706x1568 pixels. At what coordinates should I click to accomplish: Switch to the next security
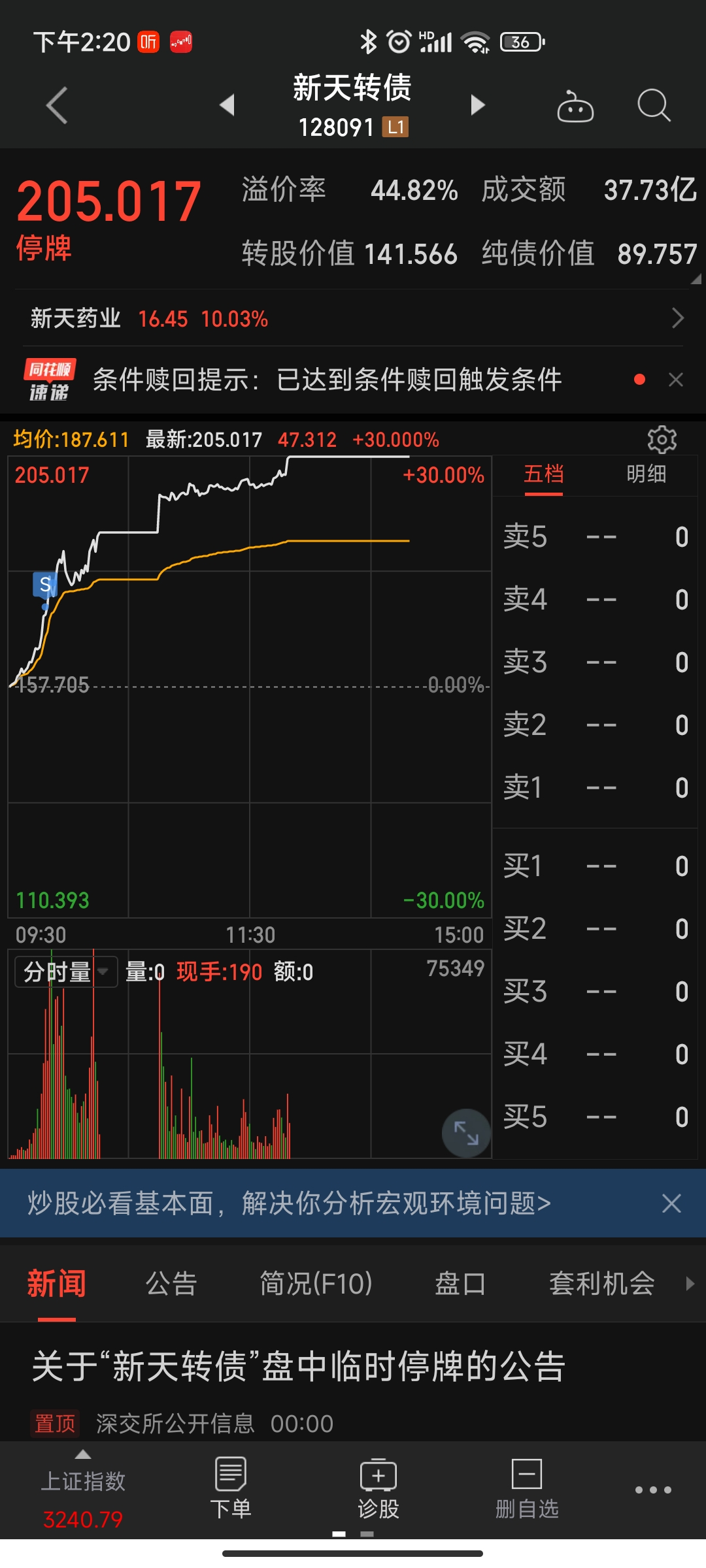tap(478, 105)
